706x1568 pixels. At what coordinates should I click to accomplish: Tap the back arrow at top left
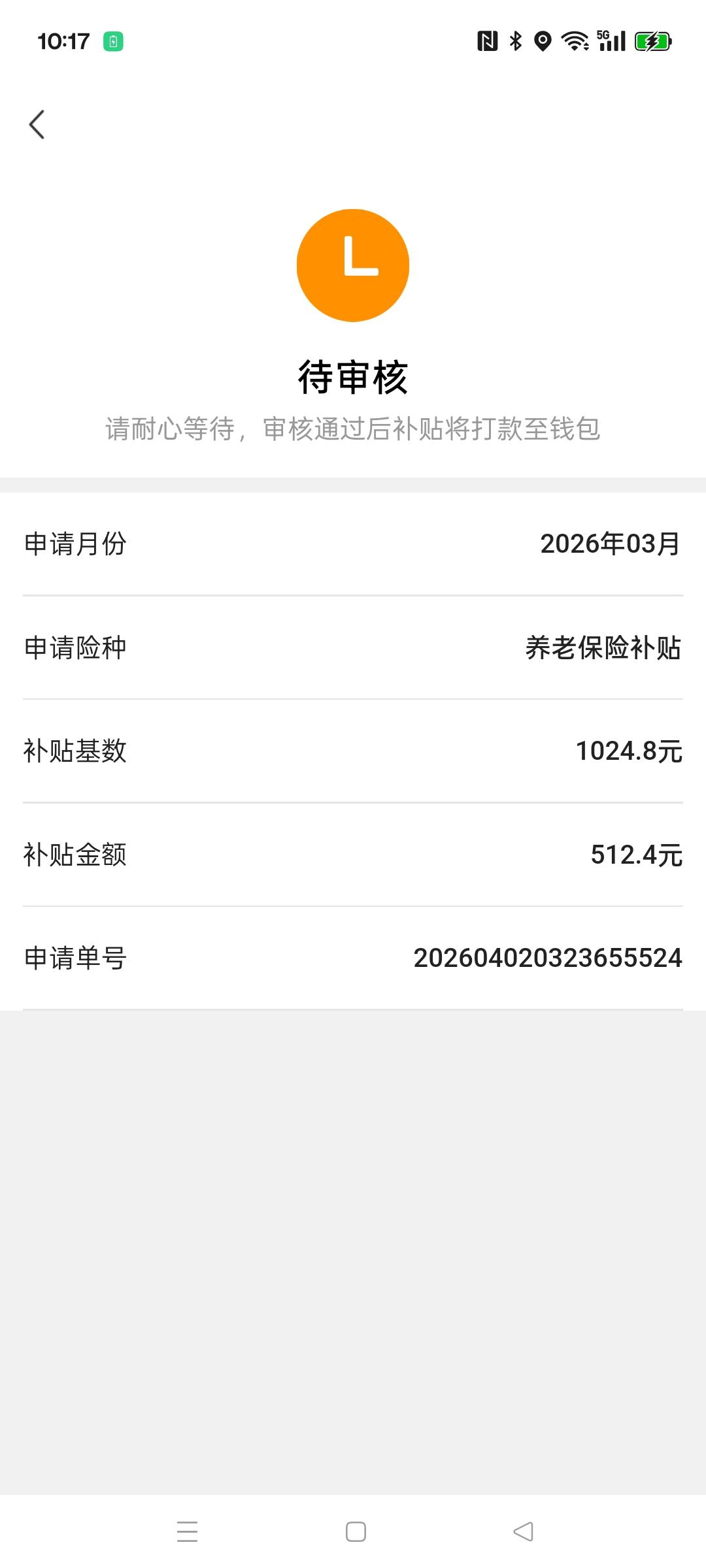click(x=37, y=125)
